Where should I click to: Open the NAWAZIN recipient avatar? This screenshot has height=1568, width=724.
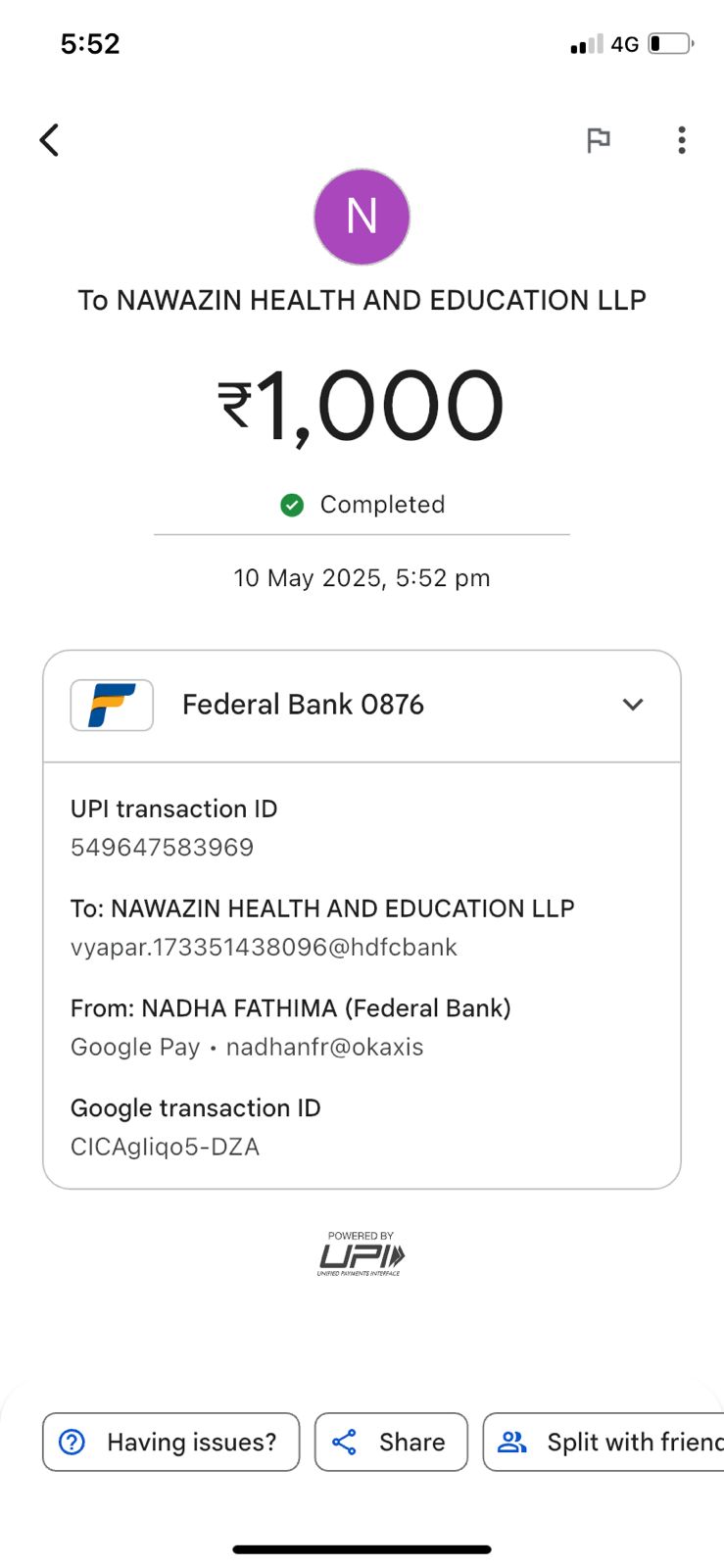click(x=362, y=217)
